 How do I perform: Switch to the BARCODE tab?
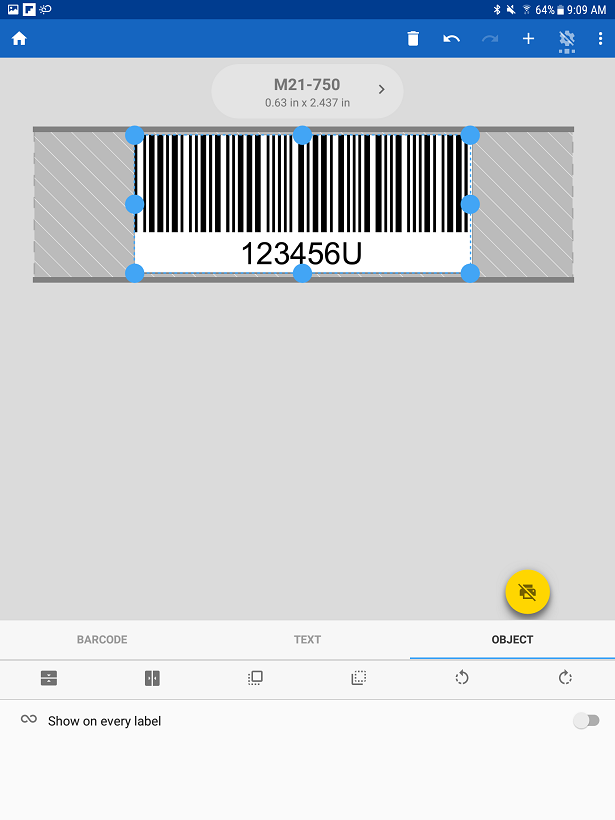102,640
